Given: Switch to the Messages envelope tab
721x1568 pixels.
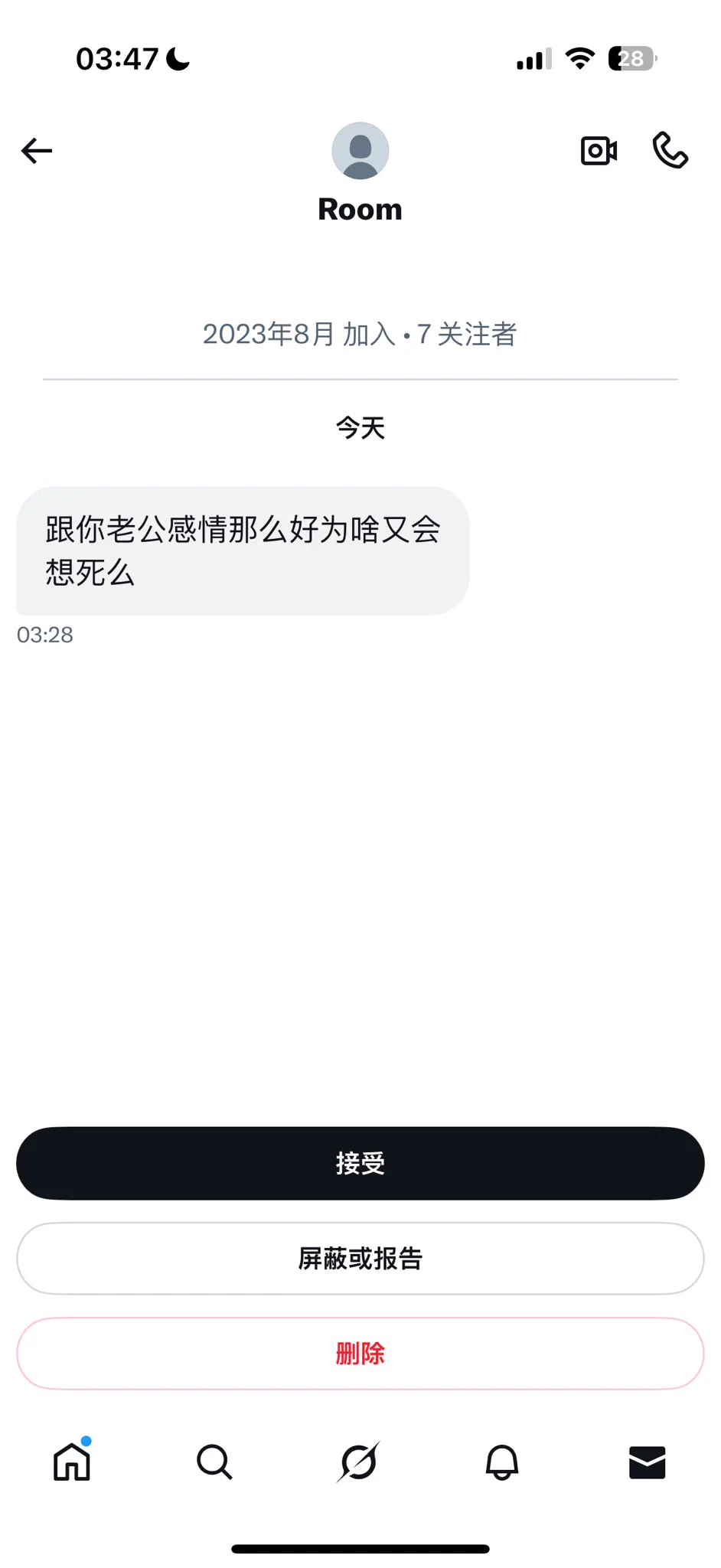Looking at the screenshot, I should pos(647,1462).
